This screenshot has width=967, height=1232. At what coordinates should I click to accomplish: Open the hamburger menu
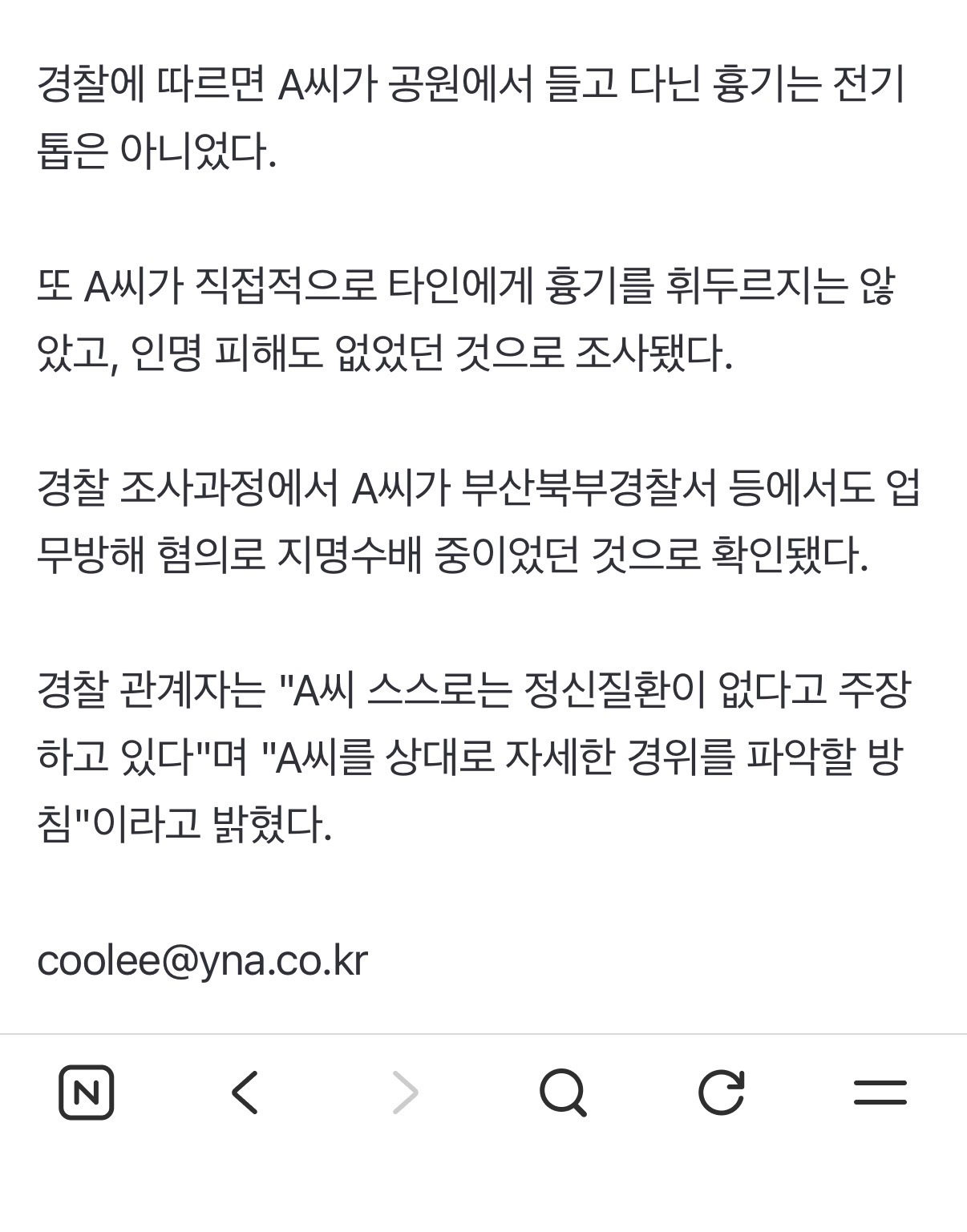pos(880,1092)
